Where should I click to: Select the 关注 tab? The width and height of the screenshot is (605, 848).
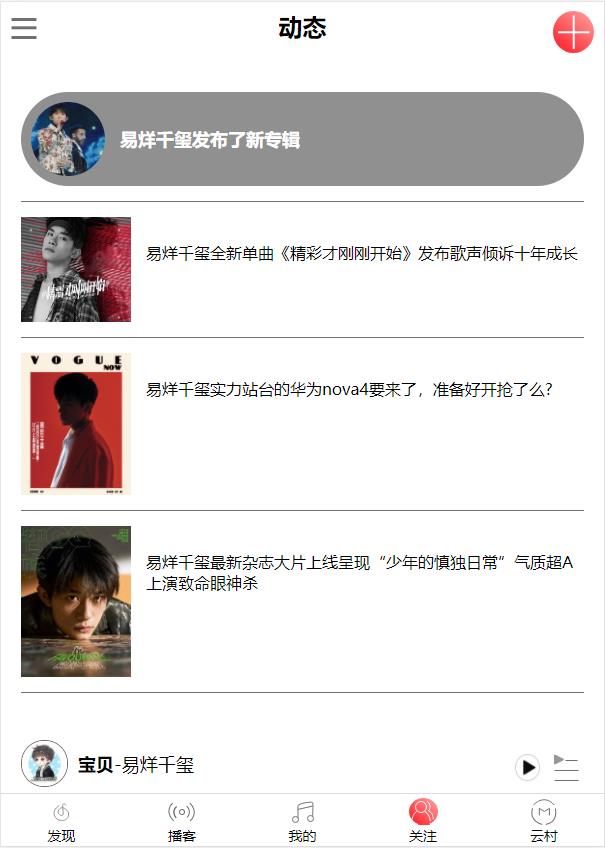[x=423, y=822]
